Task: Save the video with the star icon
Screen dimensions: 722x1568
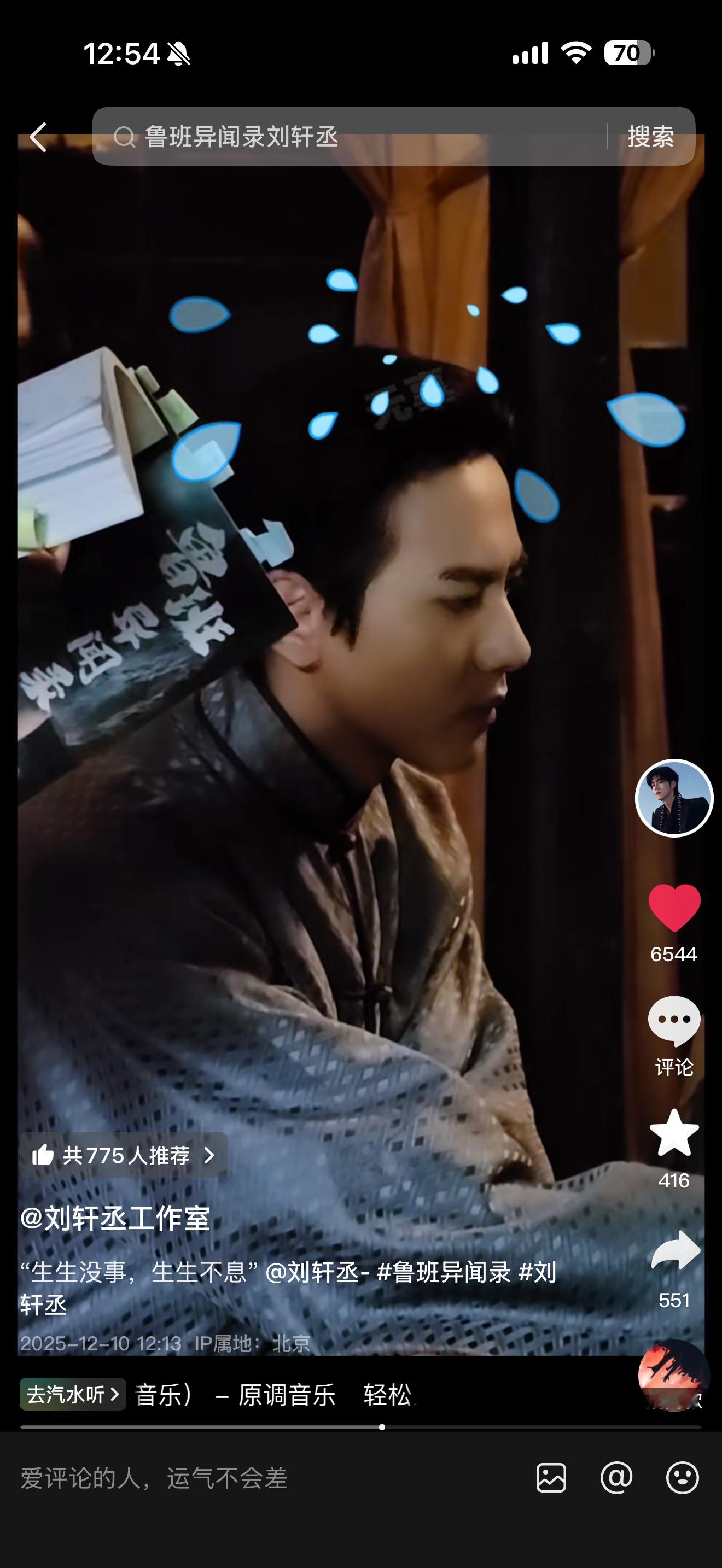Action: point(673,1133)
